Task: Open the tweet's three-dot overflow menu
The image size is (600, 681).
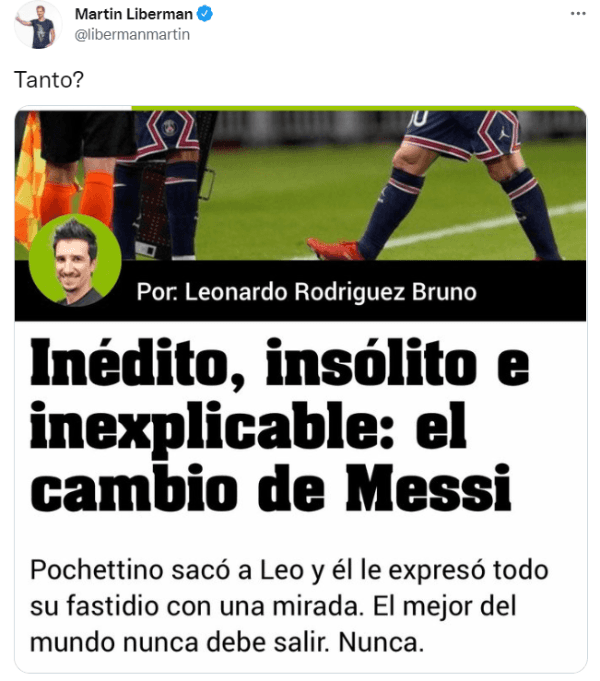Action: (x=578, y=14)
